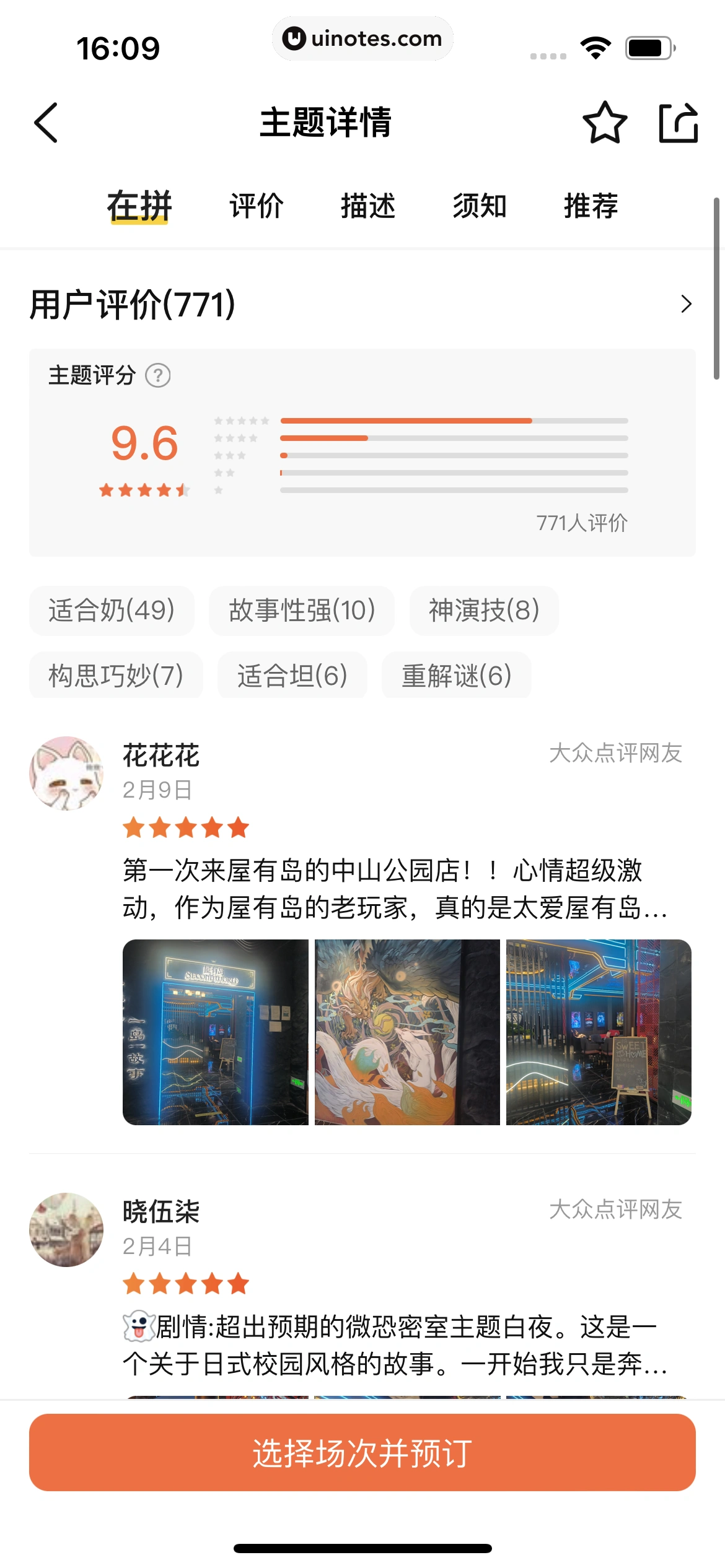Filter reviews by 适合奶(49)

coord(112,611)
